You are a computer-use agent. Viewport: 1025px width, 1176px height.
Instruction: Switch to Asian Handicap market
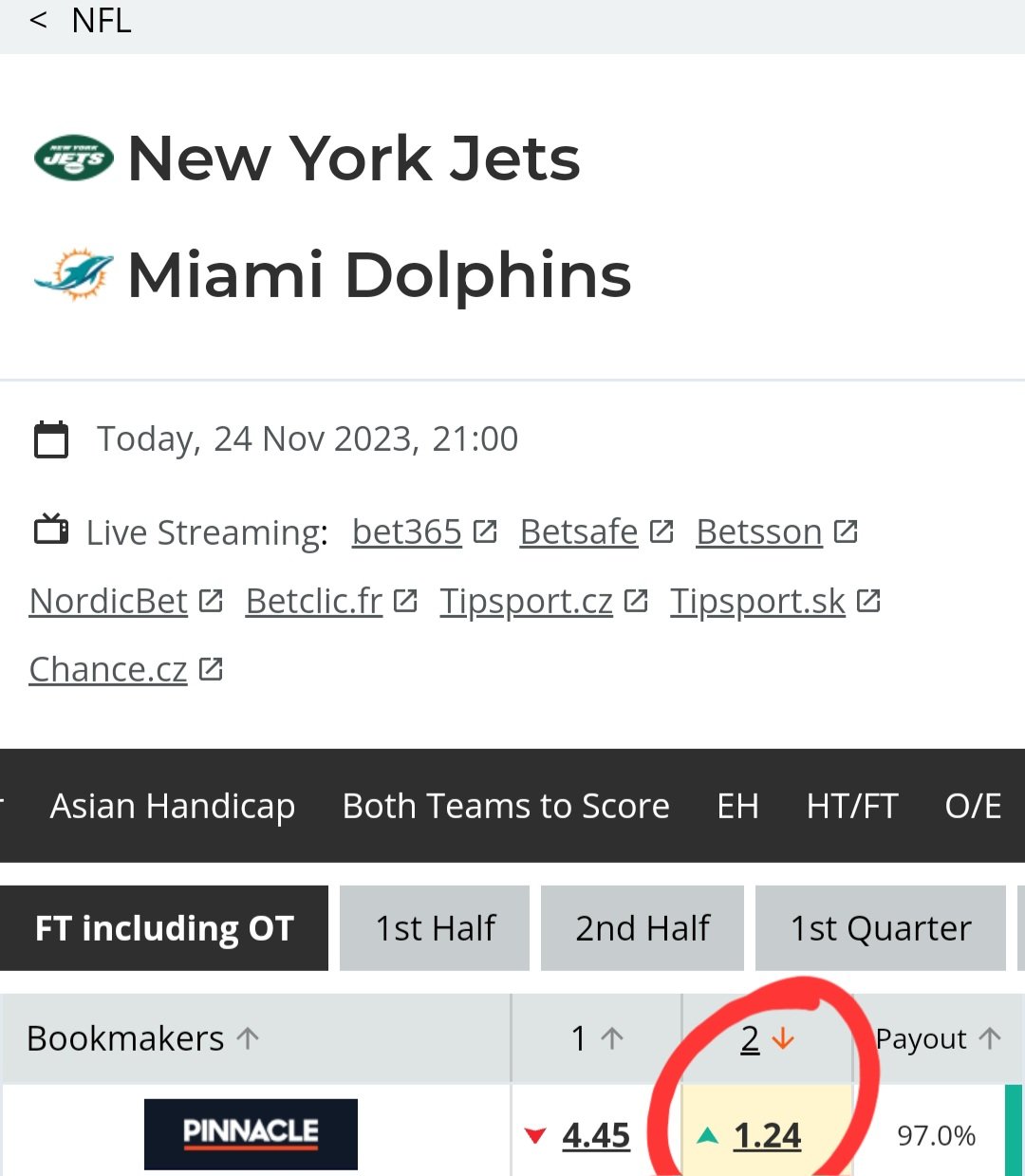pos(172,806)
